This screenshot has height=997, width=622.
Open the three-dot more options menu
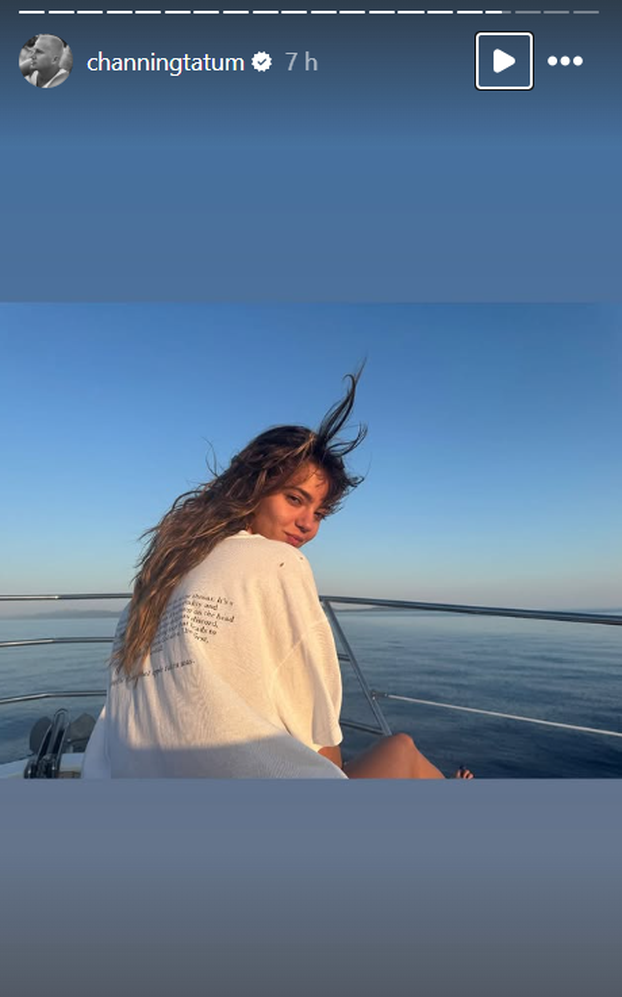click(x=565, y=61)
